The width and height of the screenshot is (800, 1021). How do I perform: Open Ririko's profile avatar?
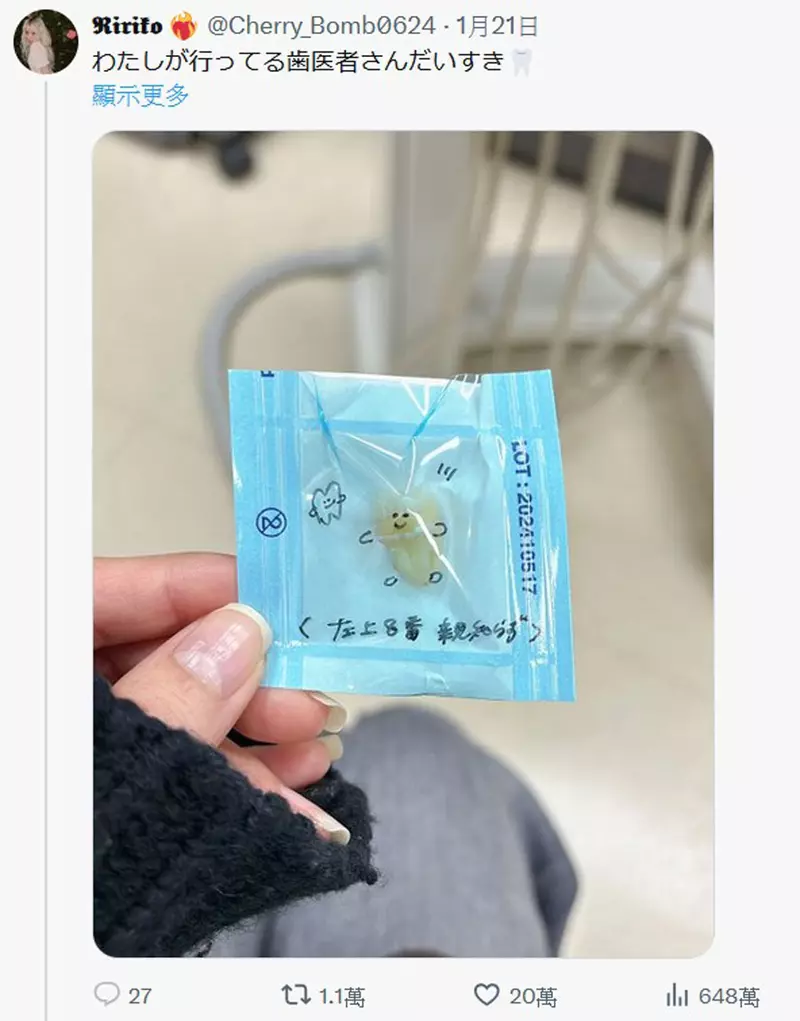46,41
